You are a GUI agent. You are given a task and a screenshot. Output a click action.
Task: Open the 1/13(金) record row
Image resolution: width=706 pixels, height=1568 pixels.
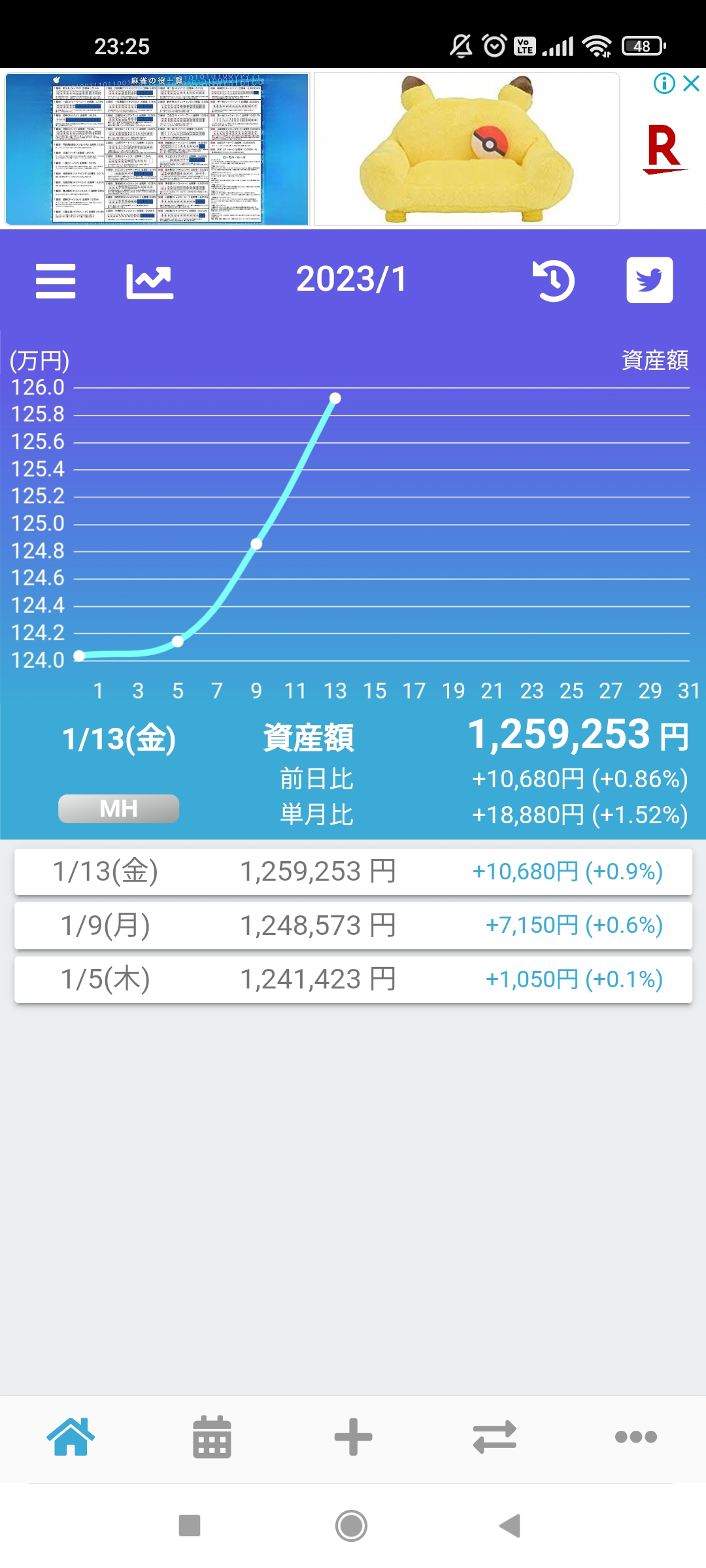pyautogui.click(x=353, y=872)
